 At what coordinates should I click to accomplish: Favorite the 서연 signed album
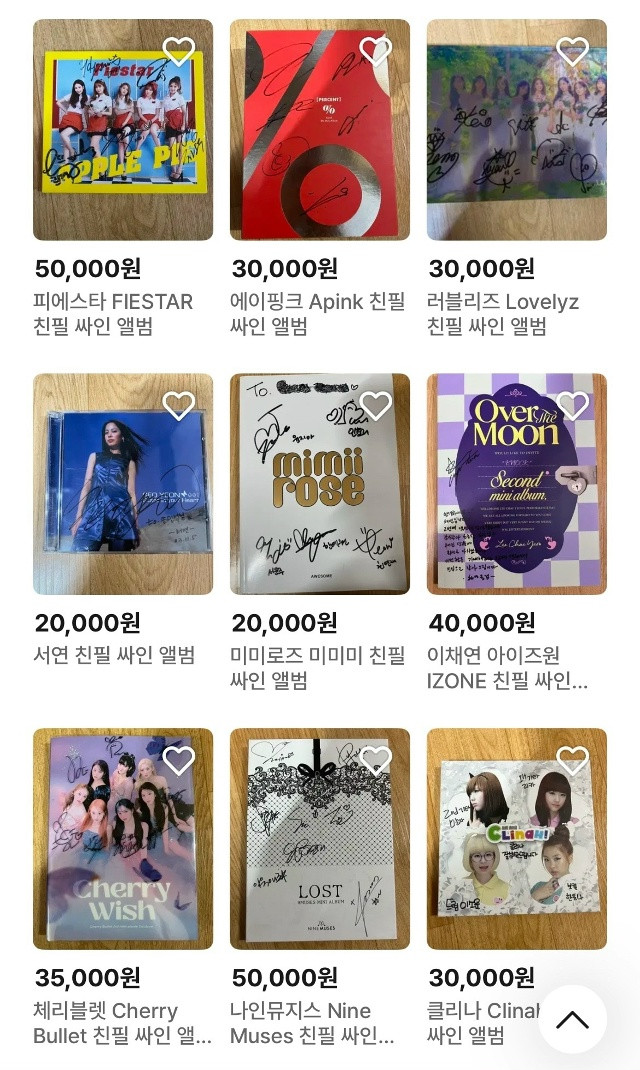coord(179,405)
